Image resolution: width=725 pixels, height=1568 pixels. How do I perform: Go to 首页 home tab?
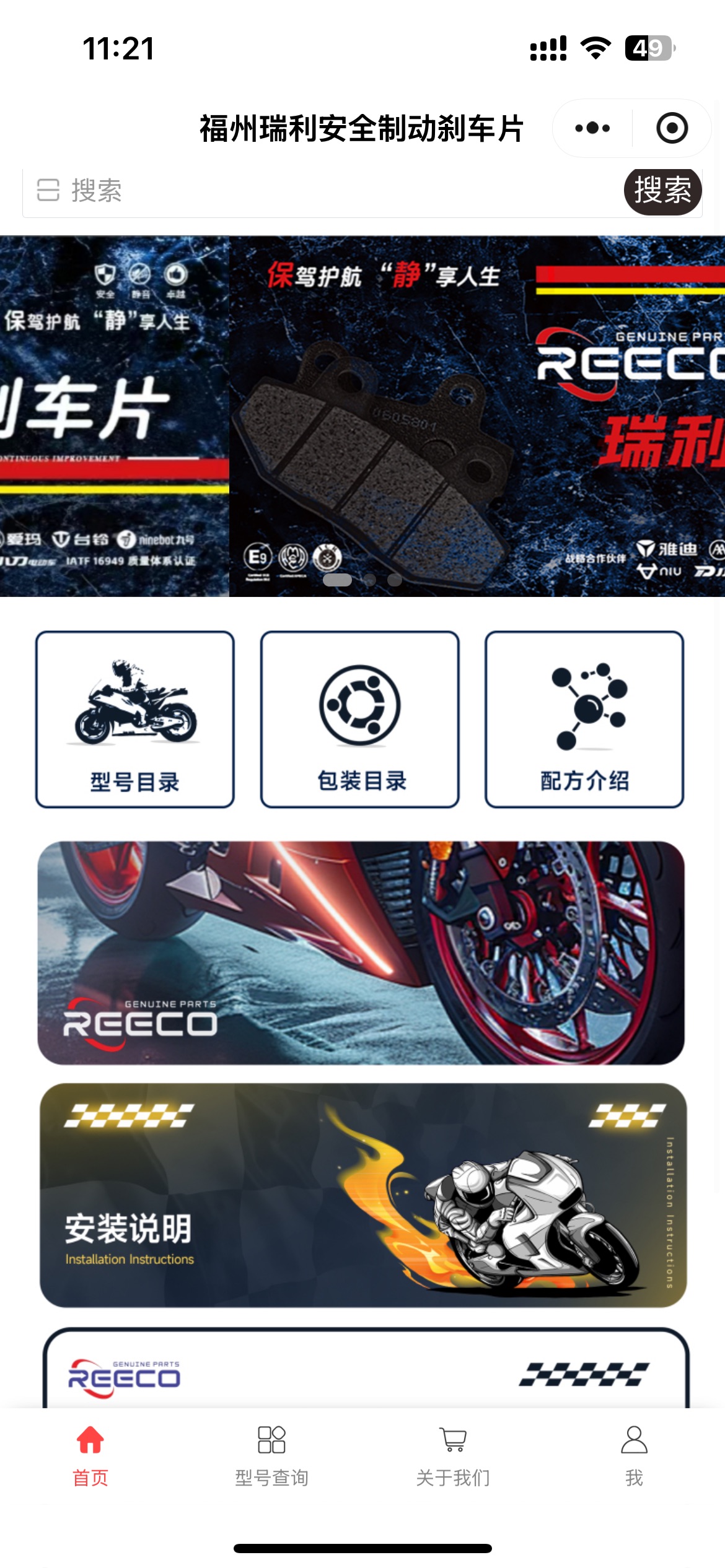(90, 1454)
